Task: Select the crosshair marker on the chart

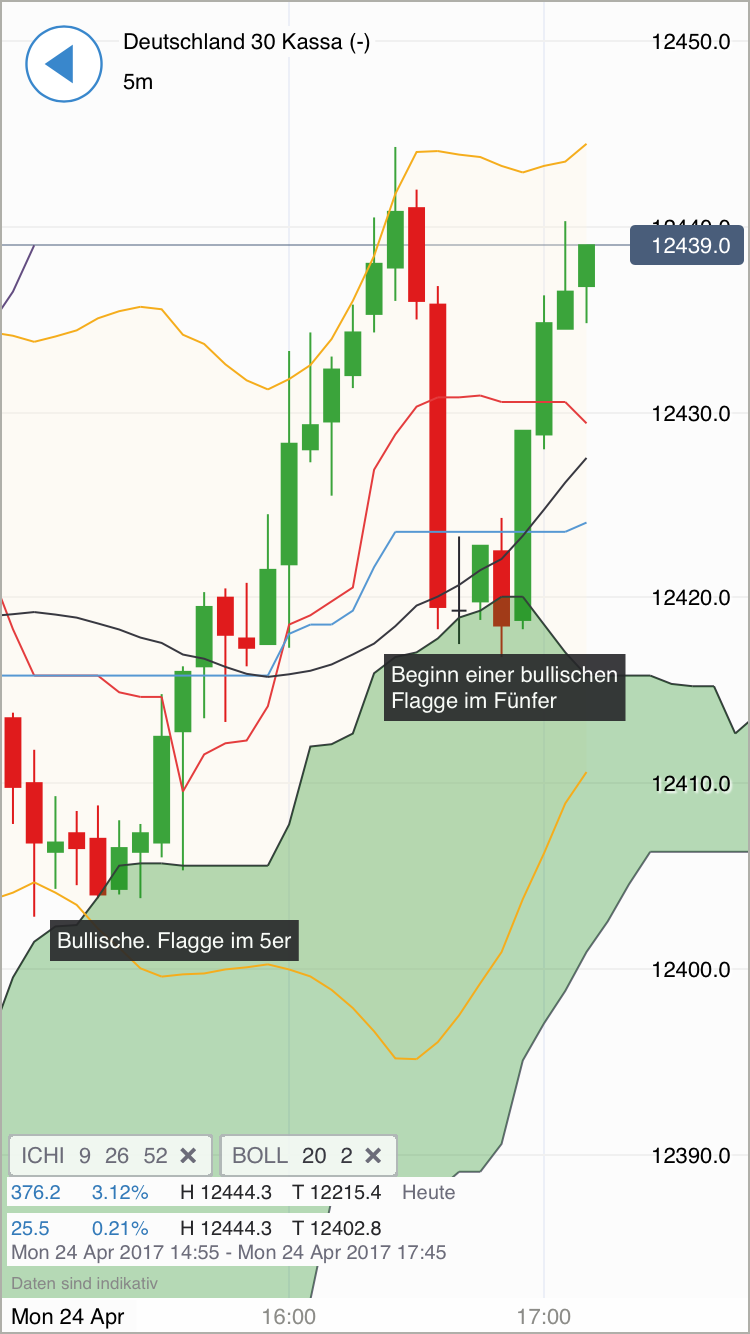Action: click(x=459, y=608)
